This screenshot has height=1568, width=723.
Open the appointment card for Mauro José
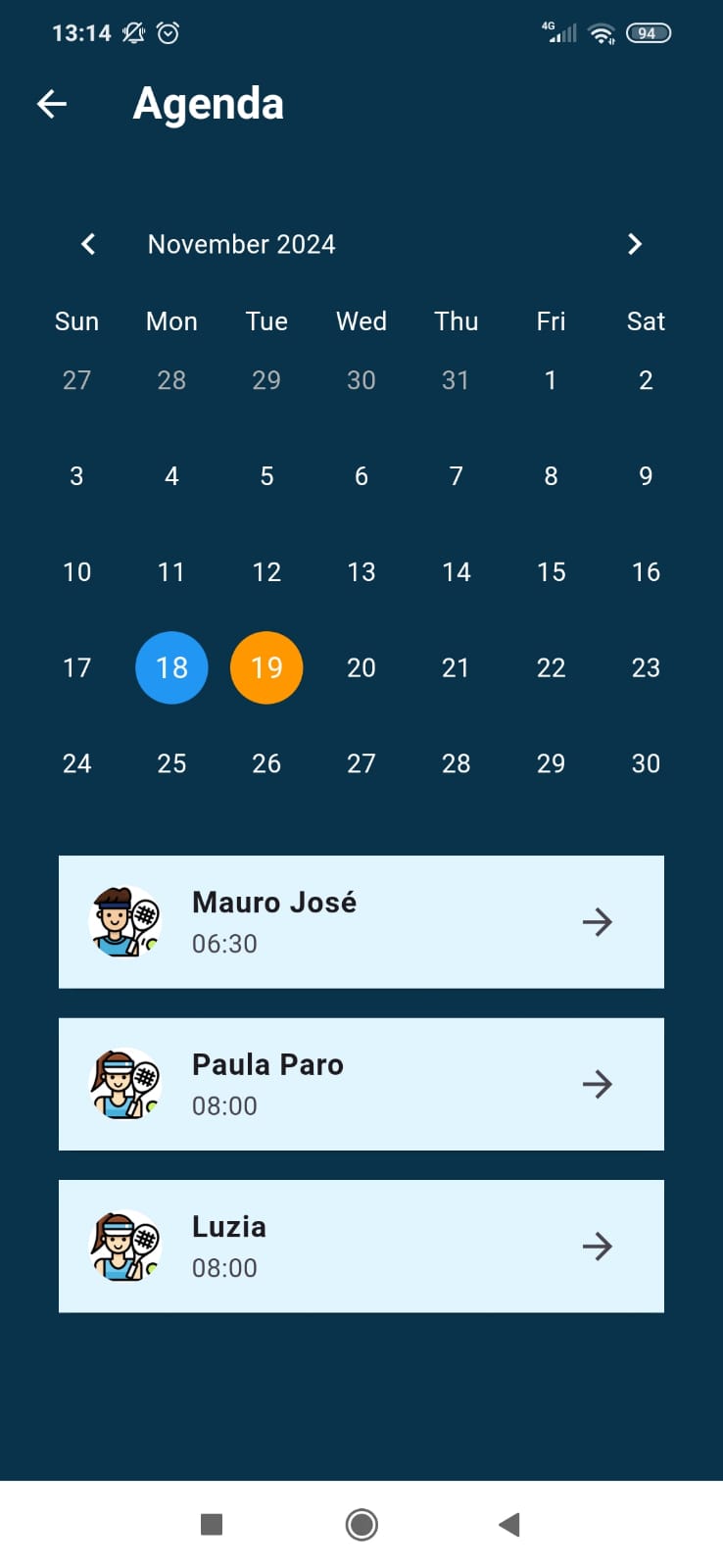click(x=361, y=921)
